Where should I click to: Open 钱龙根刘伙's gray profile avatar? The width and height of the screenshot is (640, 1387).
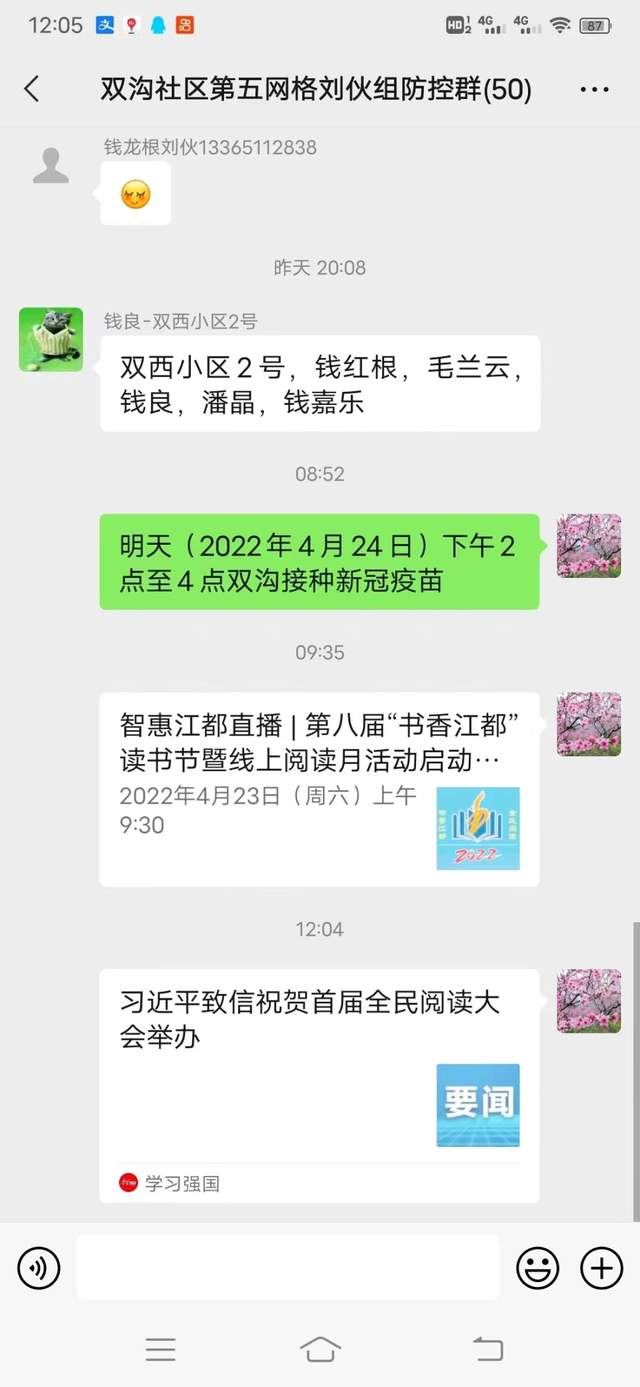click(51, 166)
